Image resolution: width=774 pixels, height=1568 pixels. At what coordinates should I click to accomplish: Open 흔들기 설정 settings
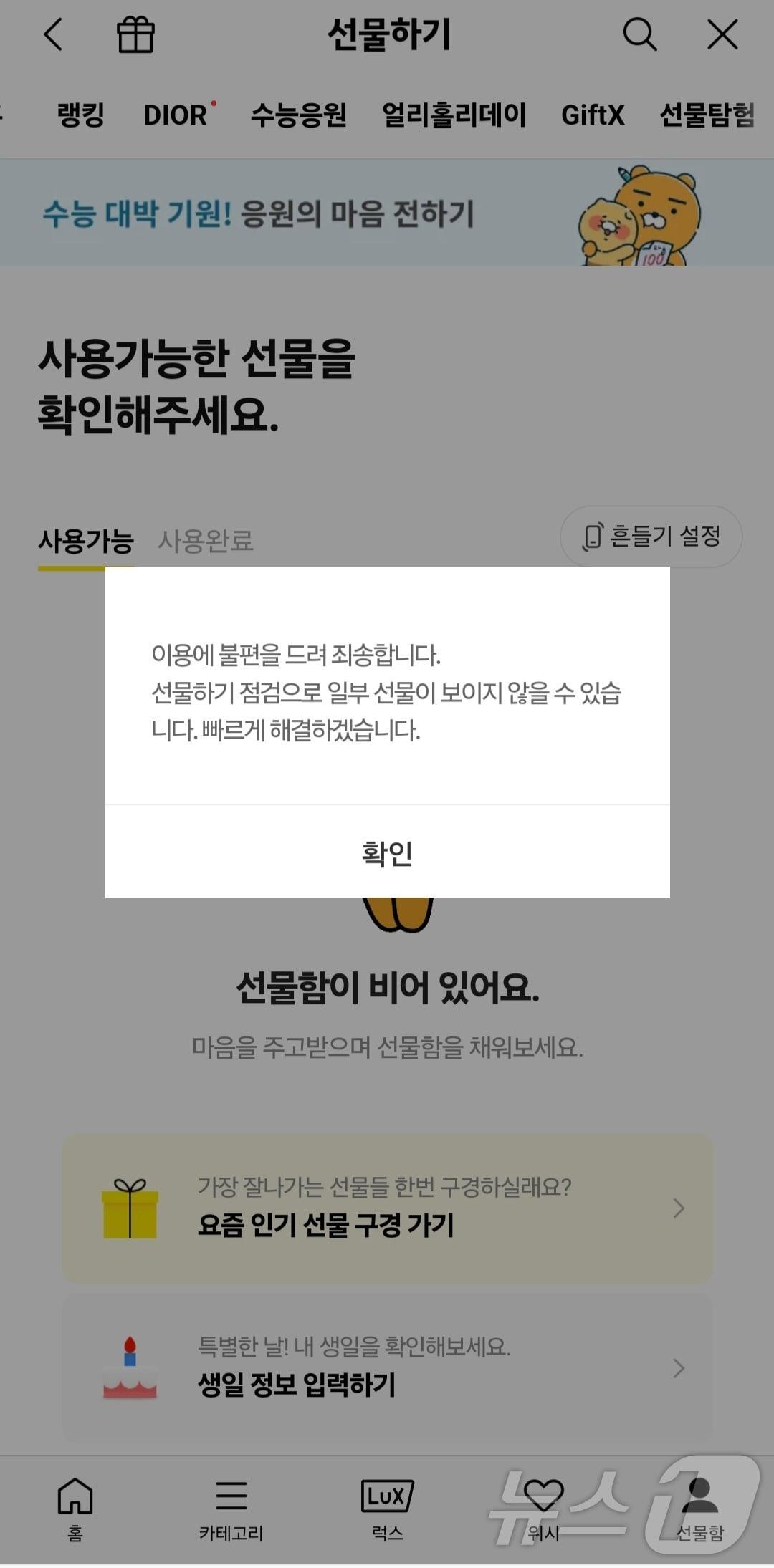(651, 537)
